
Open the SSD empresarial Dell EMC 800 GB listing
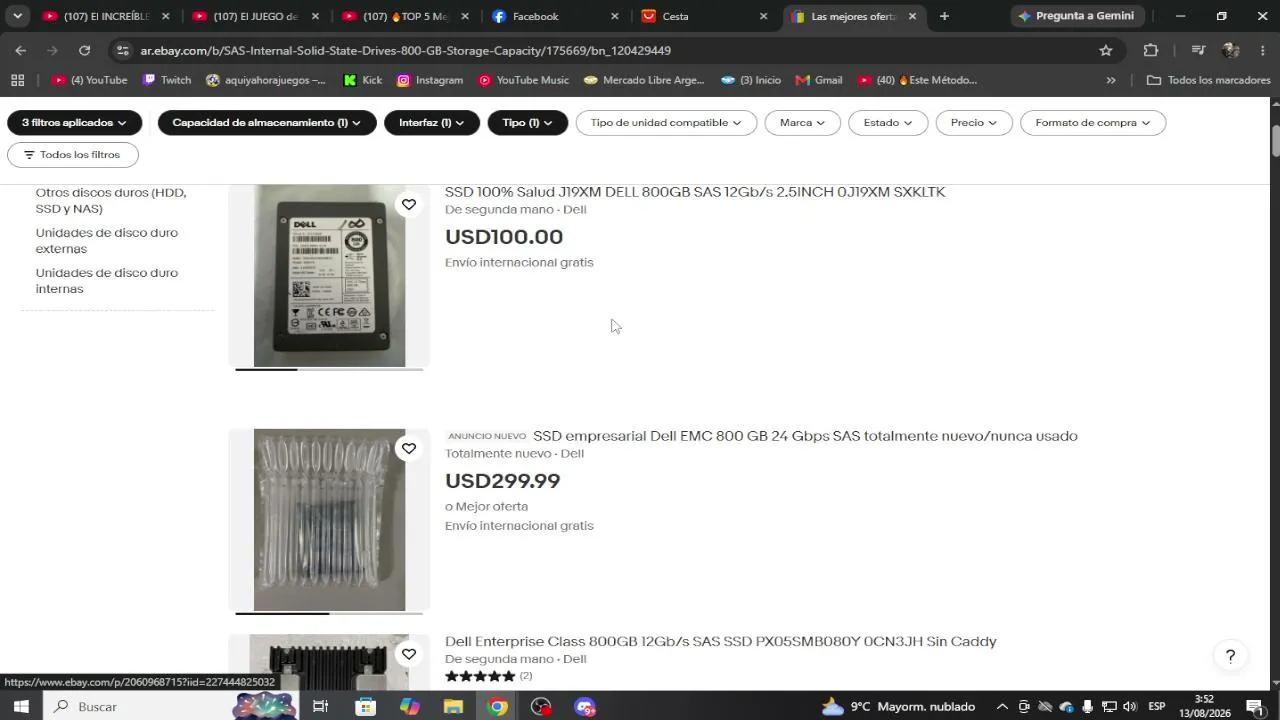coord(805,436)
